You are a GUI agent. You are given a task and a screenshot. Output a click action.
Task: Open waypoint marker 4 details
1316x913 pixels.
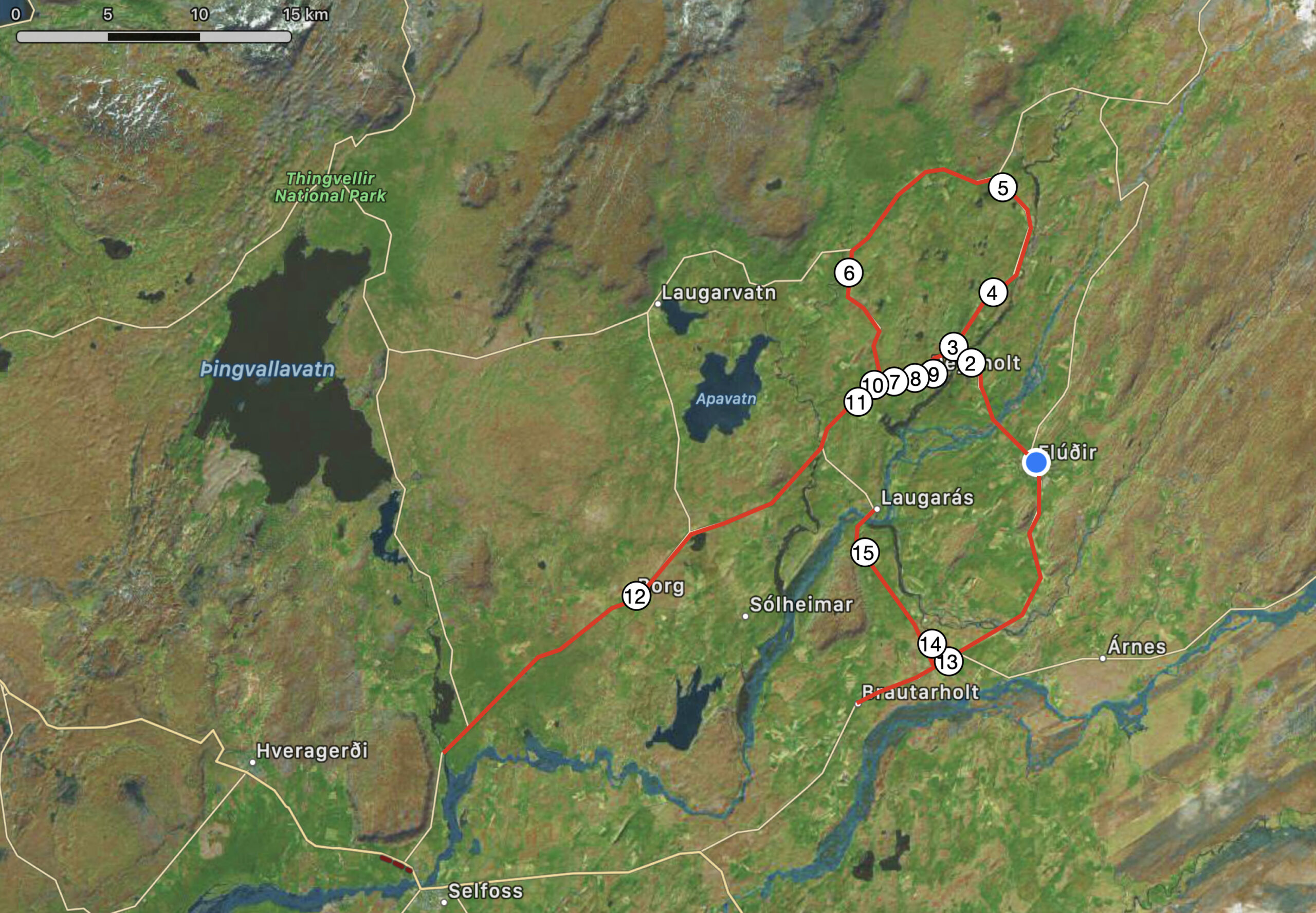(x=993, y=293)
